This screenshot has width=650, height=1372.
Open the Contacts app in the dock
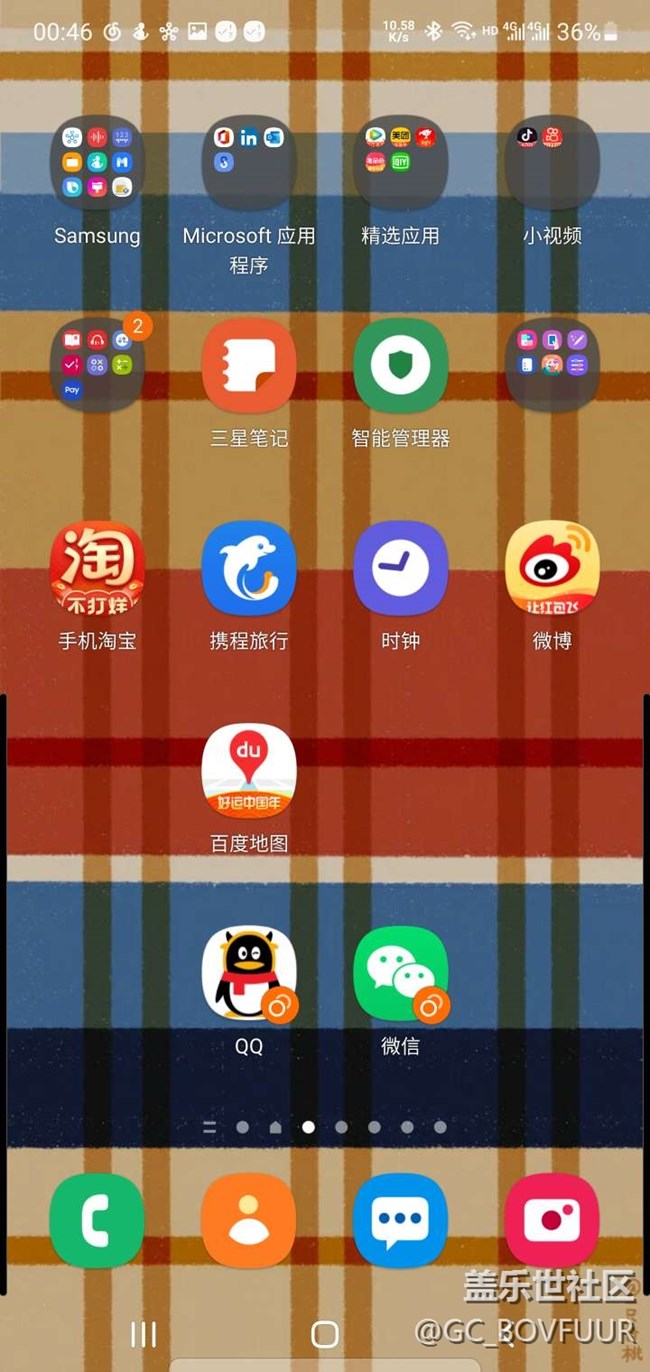pos(249,1220)
